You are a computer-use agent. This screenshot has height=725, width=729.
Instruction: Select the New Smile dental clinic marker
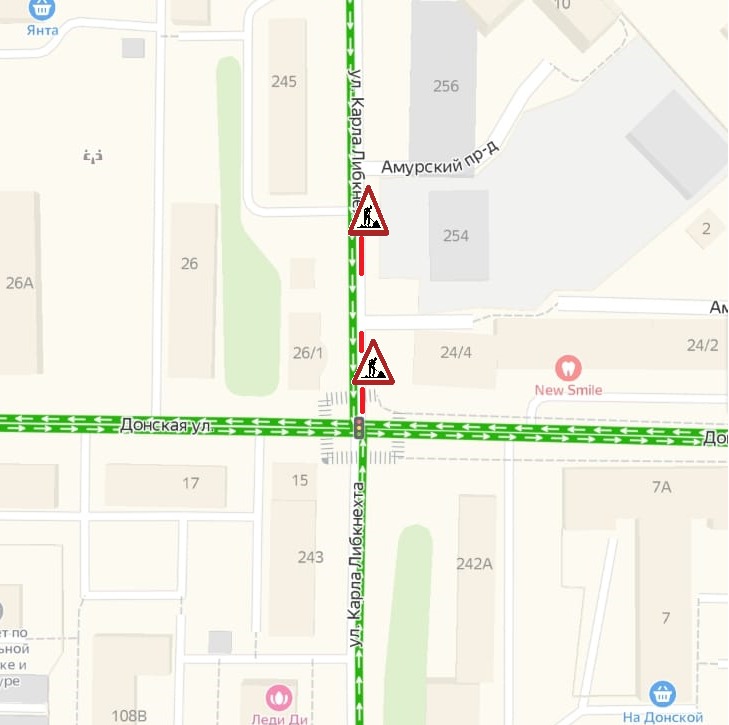tap(568, 368)
